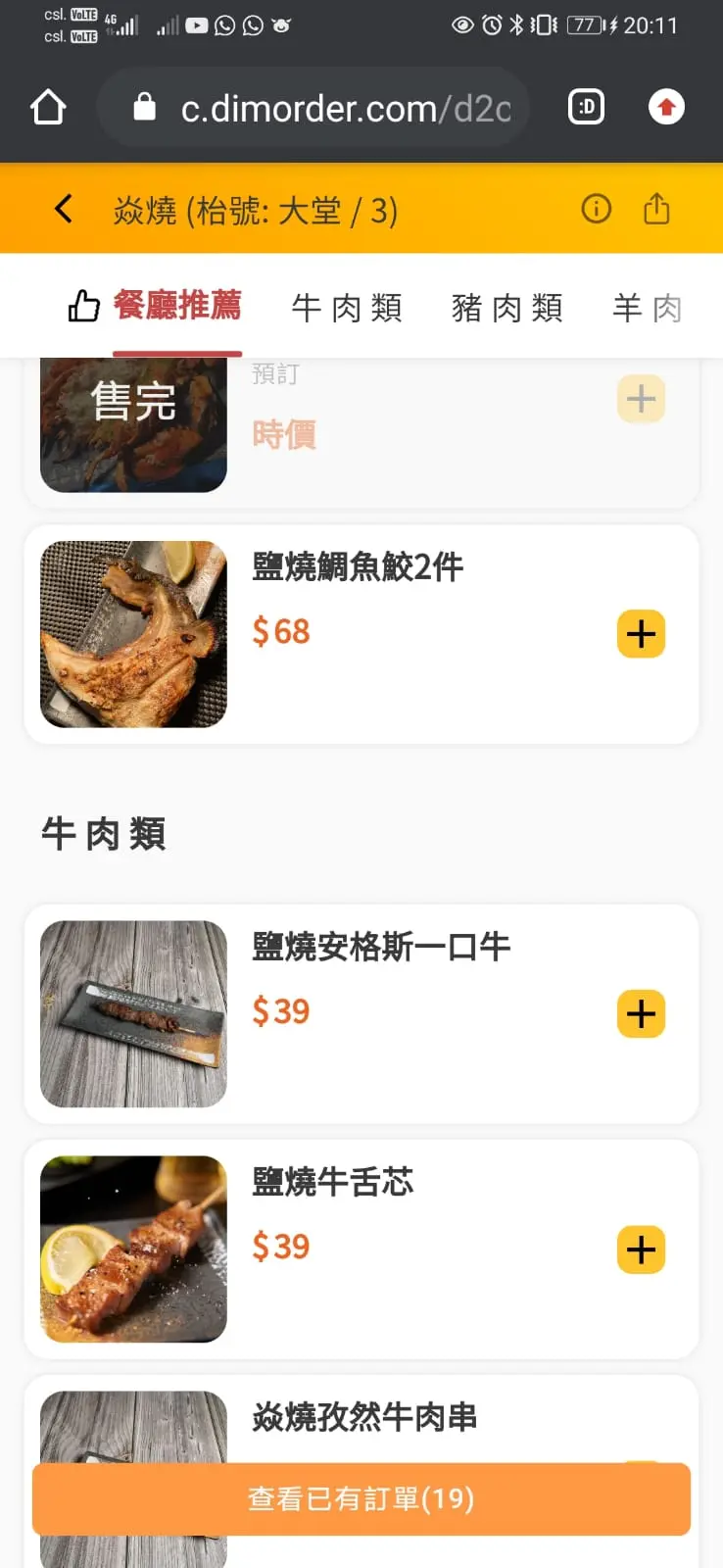The height and width of the screenshot is (1568, 723).
Task: Go back using the header arrow
Action: coord(64,209)
